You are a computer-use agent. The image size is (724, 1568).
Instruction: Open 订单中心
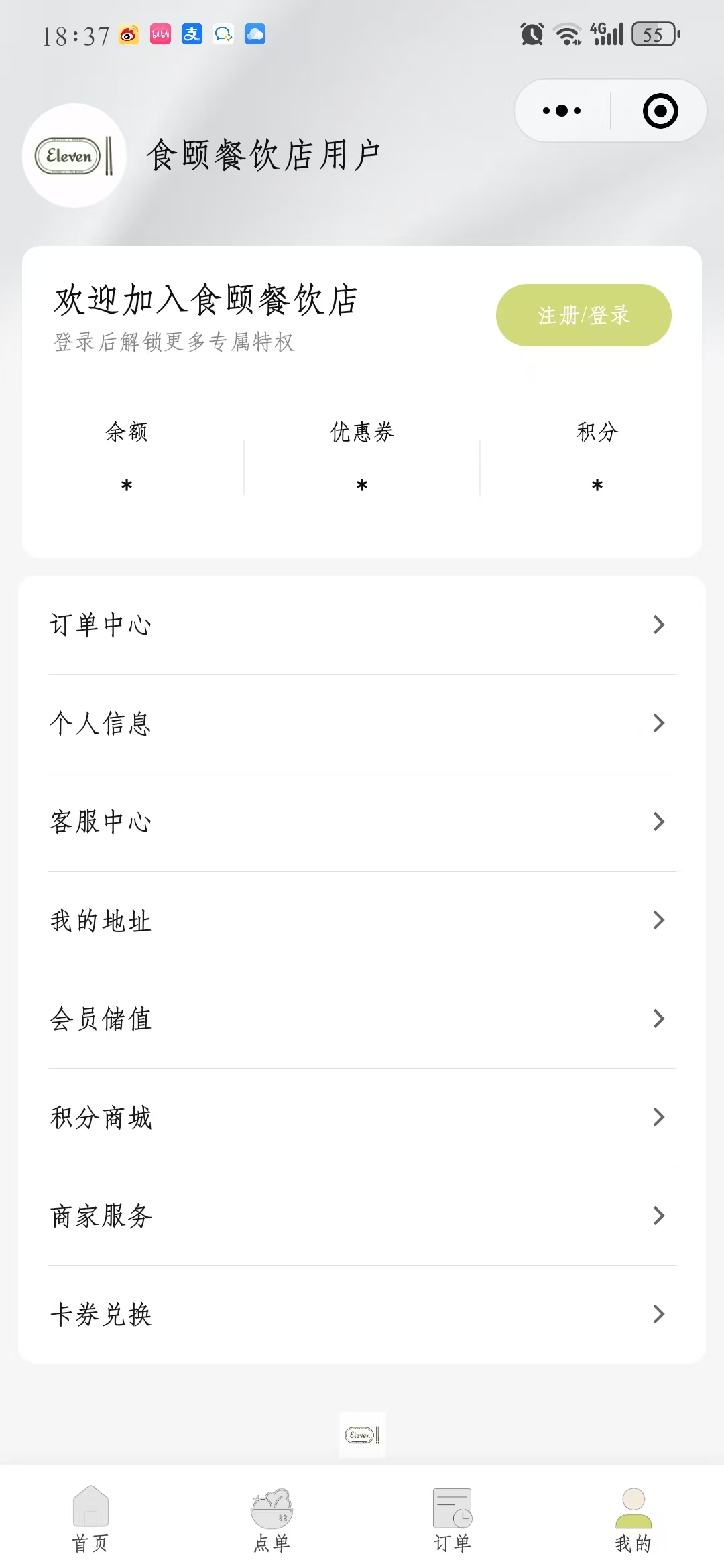[362, 625]
